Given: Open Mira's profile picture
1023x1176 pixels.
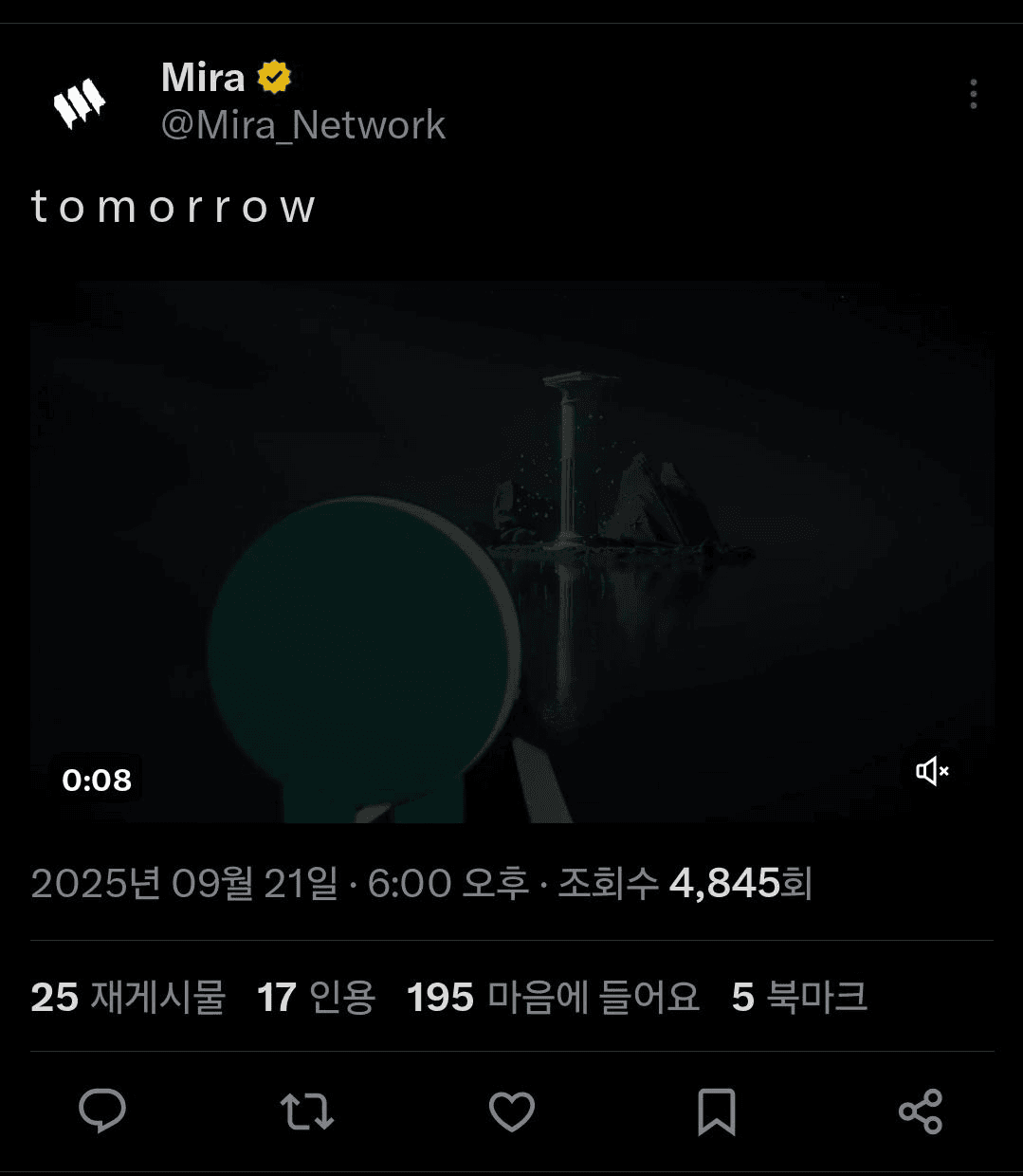Looking at the screenshot, I should pos(79,102).
